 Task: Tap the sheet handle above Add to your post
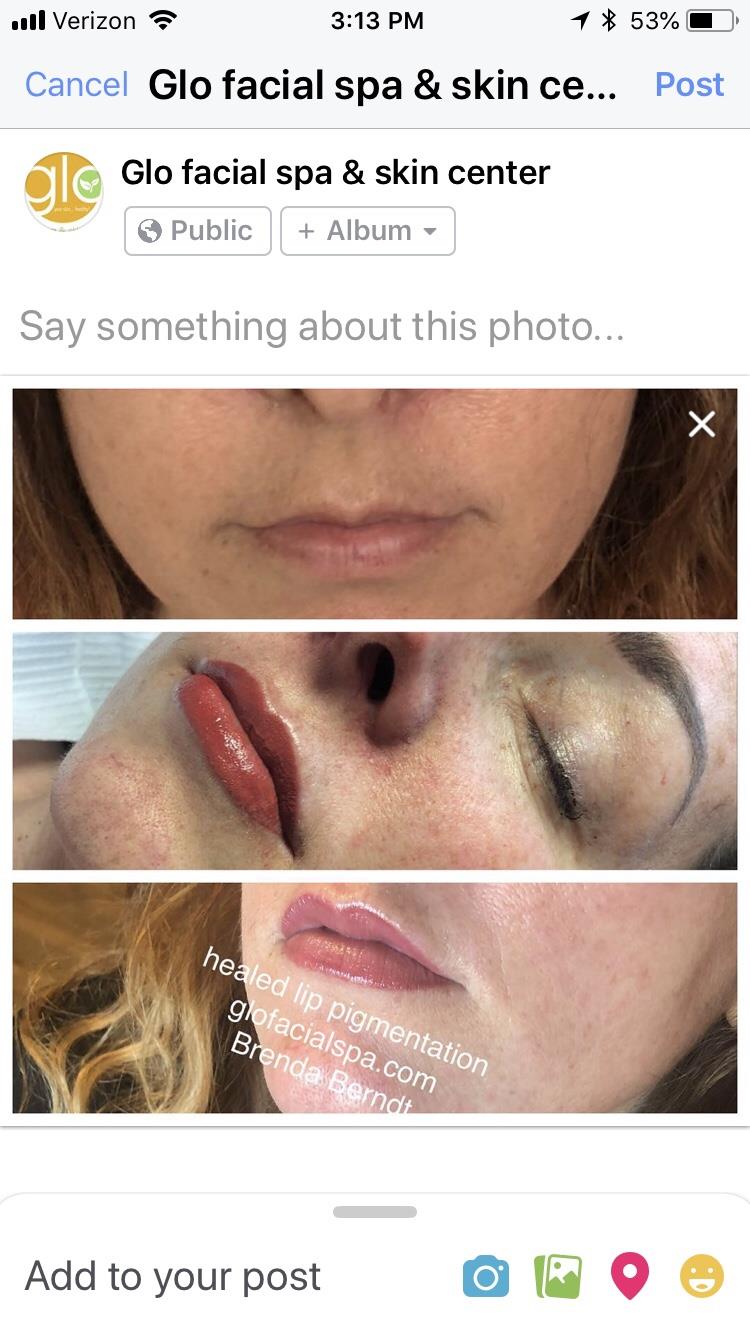[x=375, y=1212]
